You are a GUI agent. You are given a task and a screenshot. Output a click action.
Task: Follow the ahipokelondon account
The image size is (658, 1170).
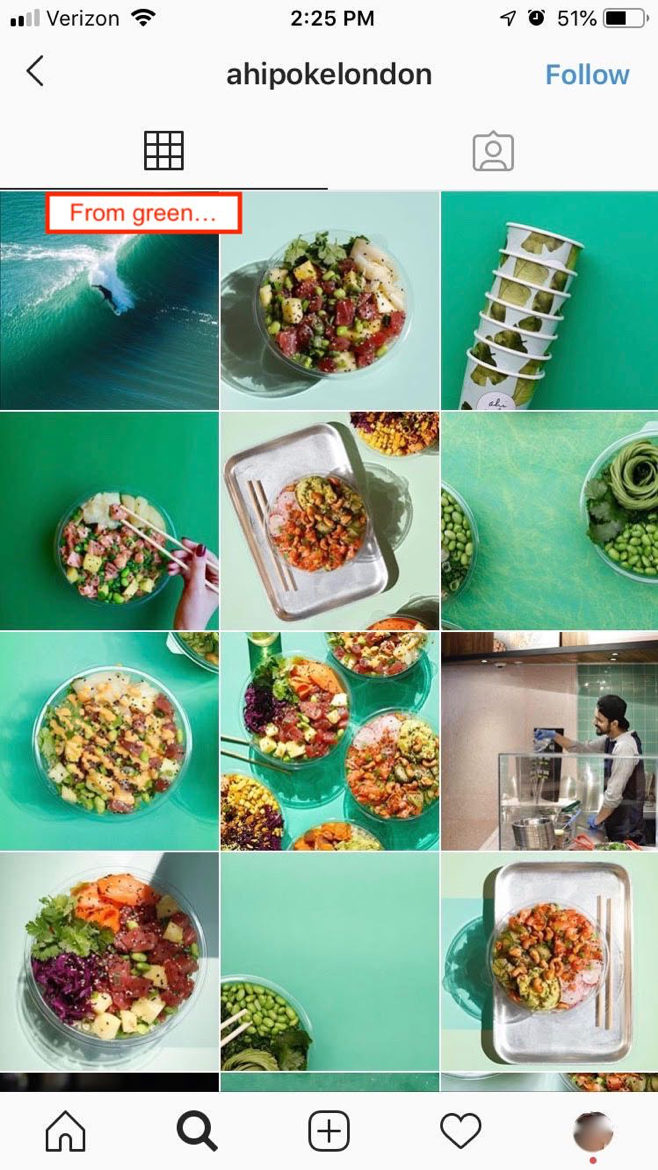(587, 75)
